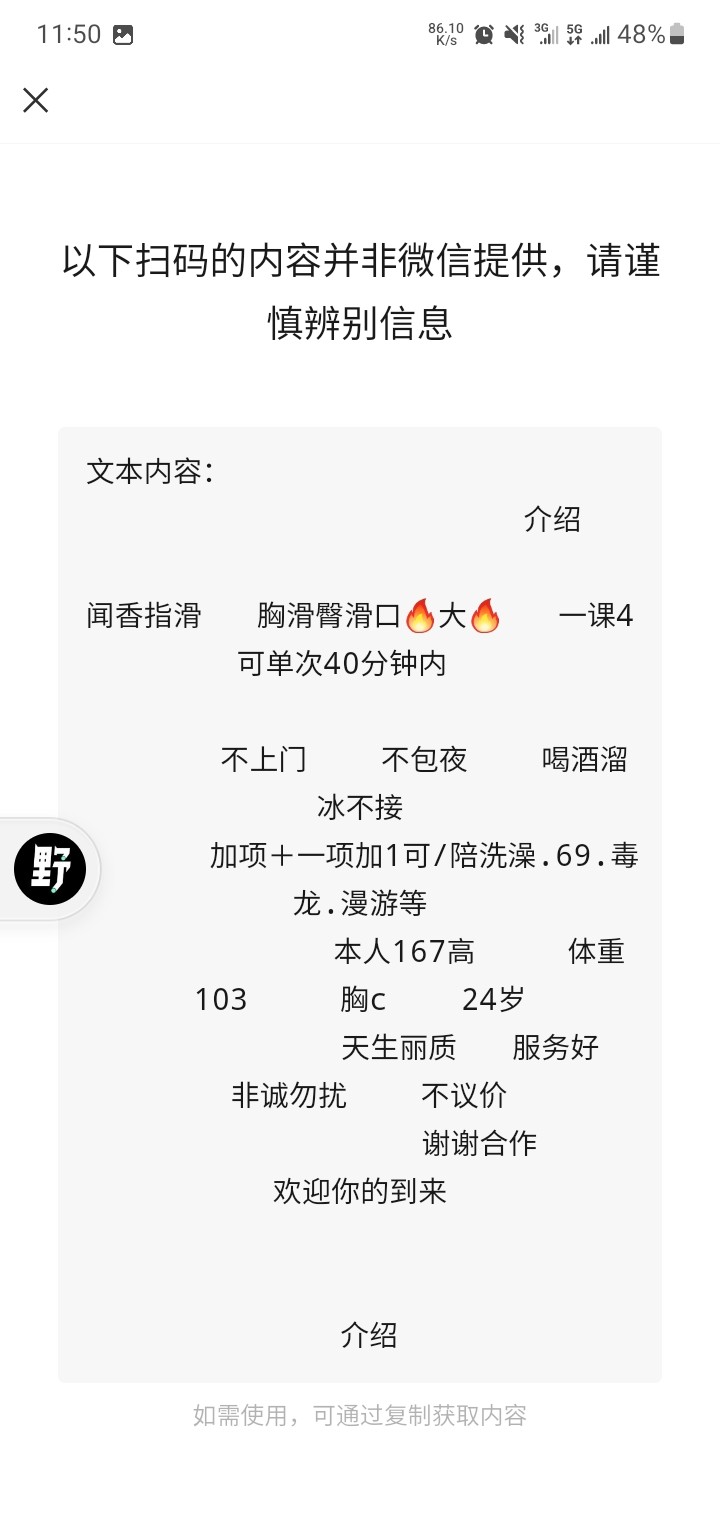Tap the floating 野 circular icon

point(50,868)
